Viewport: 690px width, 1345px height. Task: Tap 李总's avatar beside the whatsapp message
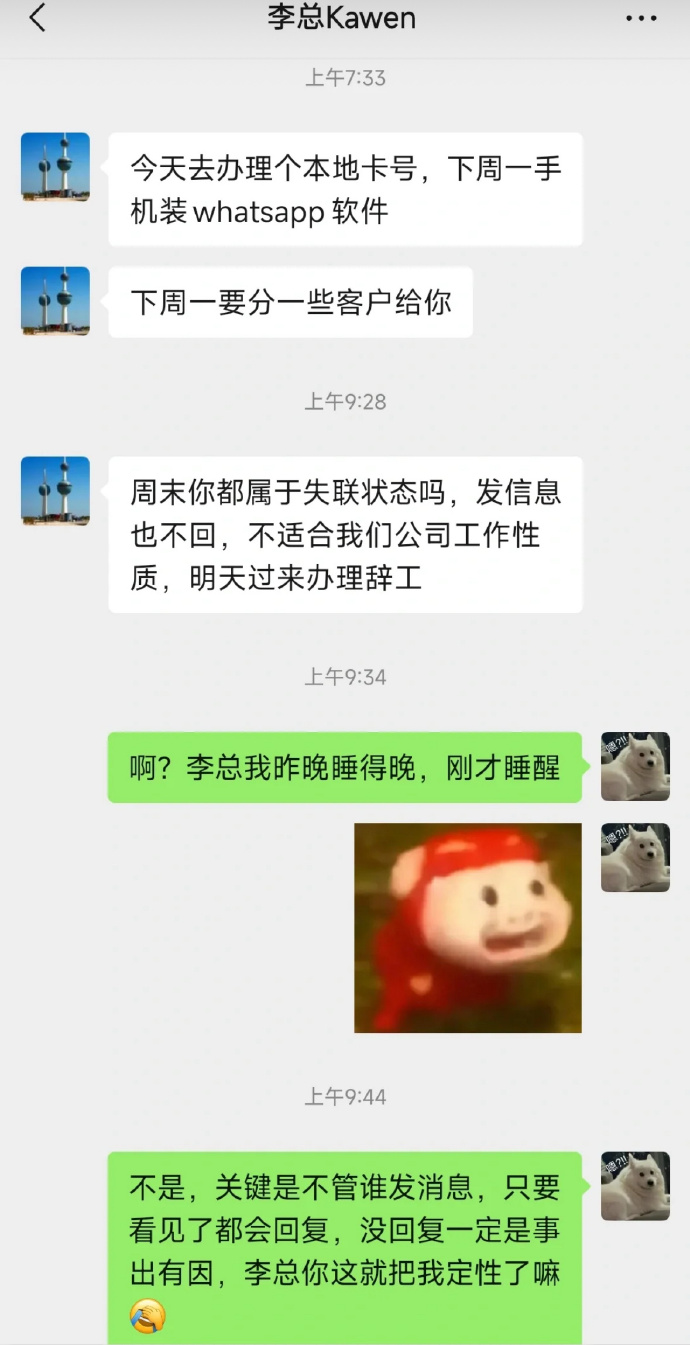(x=56, y=167)
